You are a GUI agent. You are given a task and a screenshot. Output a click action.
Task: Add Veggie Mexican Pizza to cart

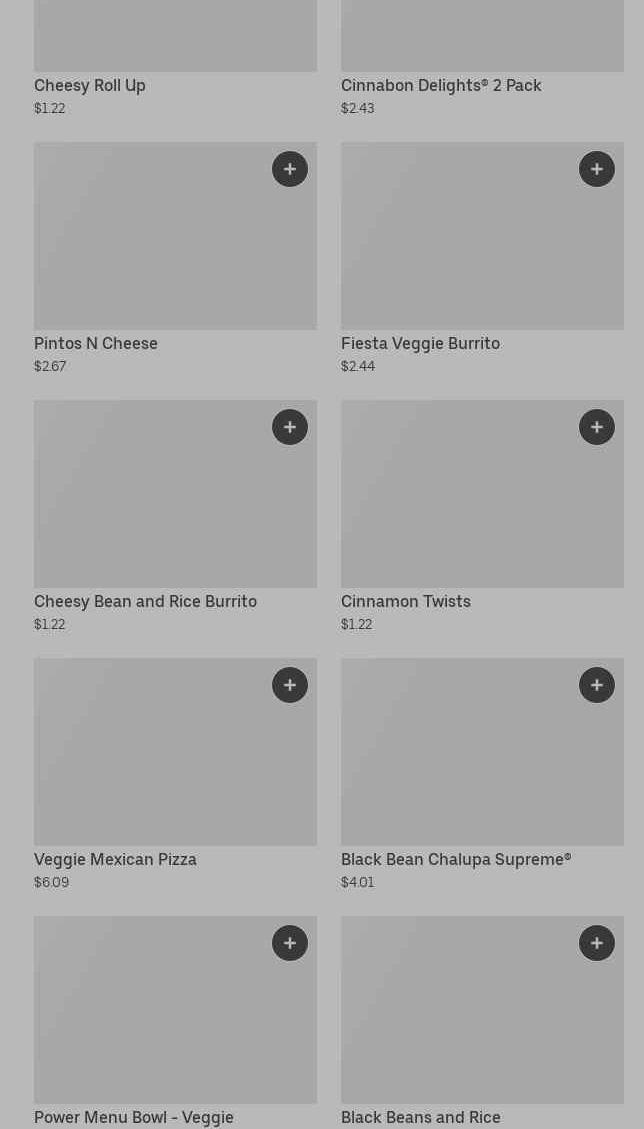(x=290, y=685)
